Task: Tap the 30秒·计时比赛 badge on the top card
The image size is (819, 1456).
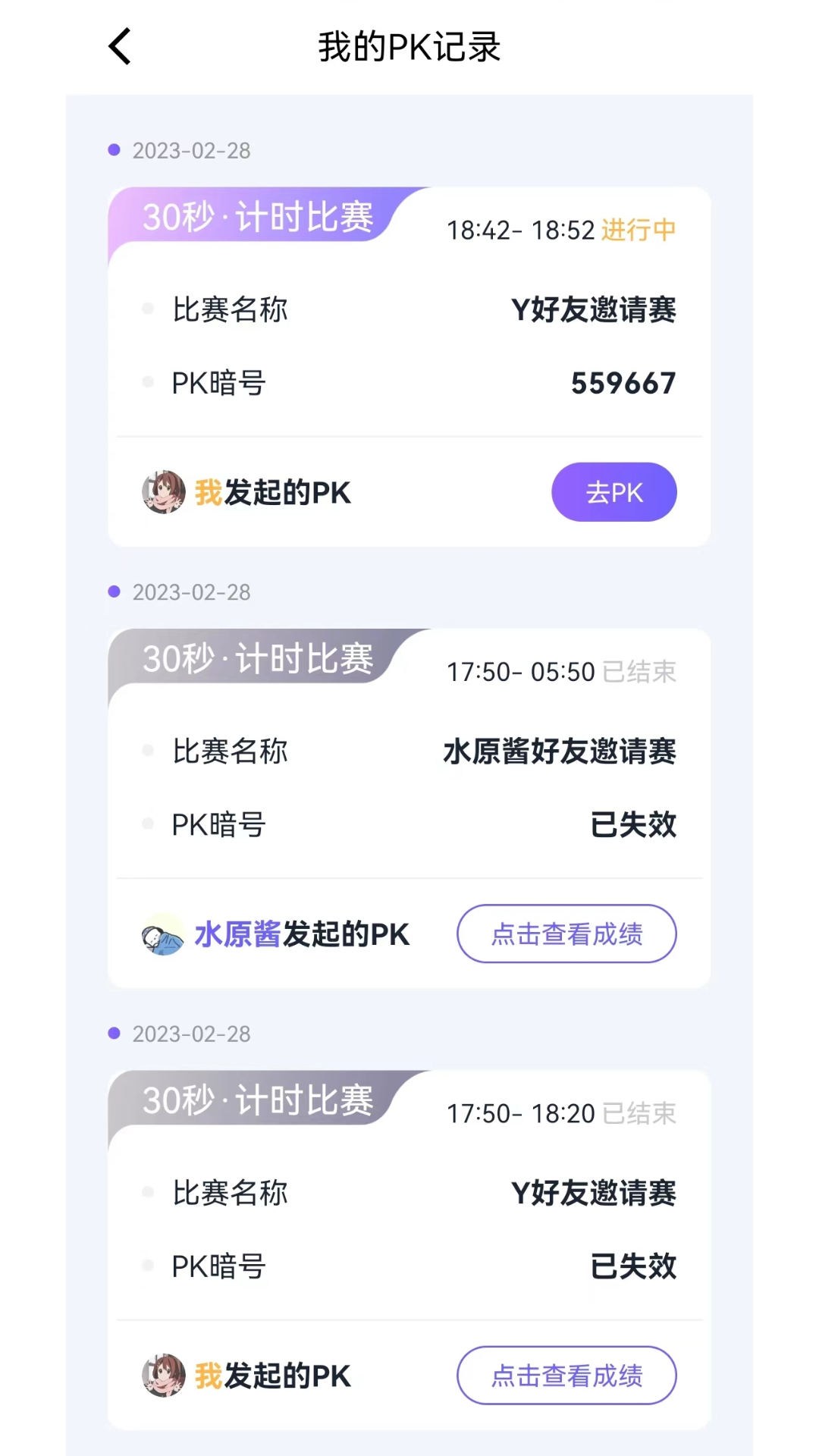Action: pyautogui.click(x=259, y=216)
